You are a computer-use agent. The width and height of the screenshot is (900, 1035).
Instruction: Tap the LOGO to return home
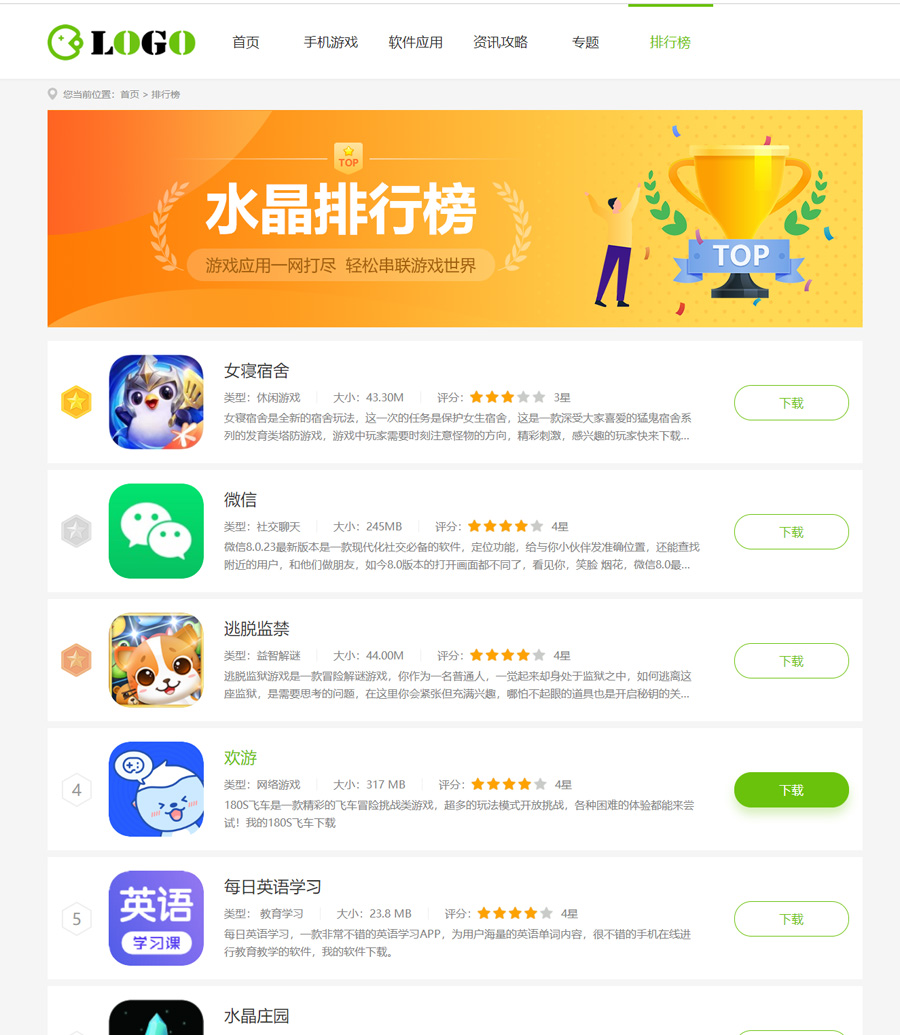click(x=121, y=42)
